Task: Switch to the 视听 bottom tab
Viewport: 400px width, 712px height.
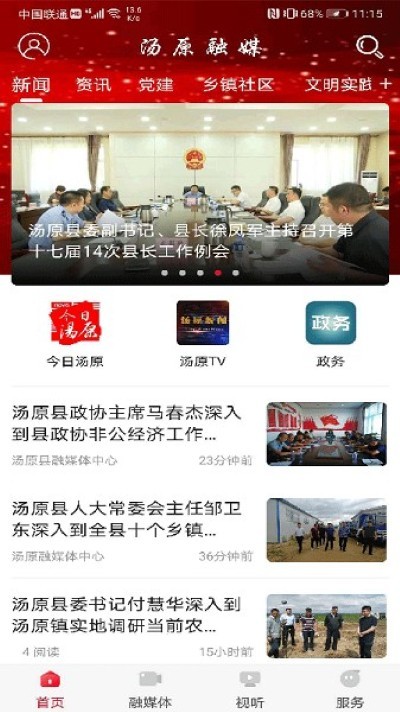Action: 250,689
